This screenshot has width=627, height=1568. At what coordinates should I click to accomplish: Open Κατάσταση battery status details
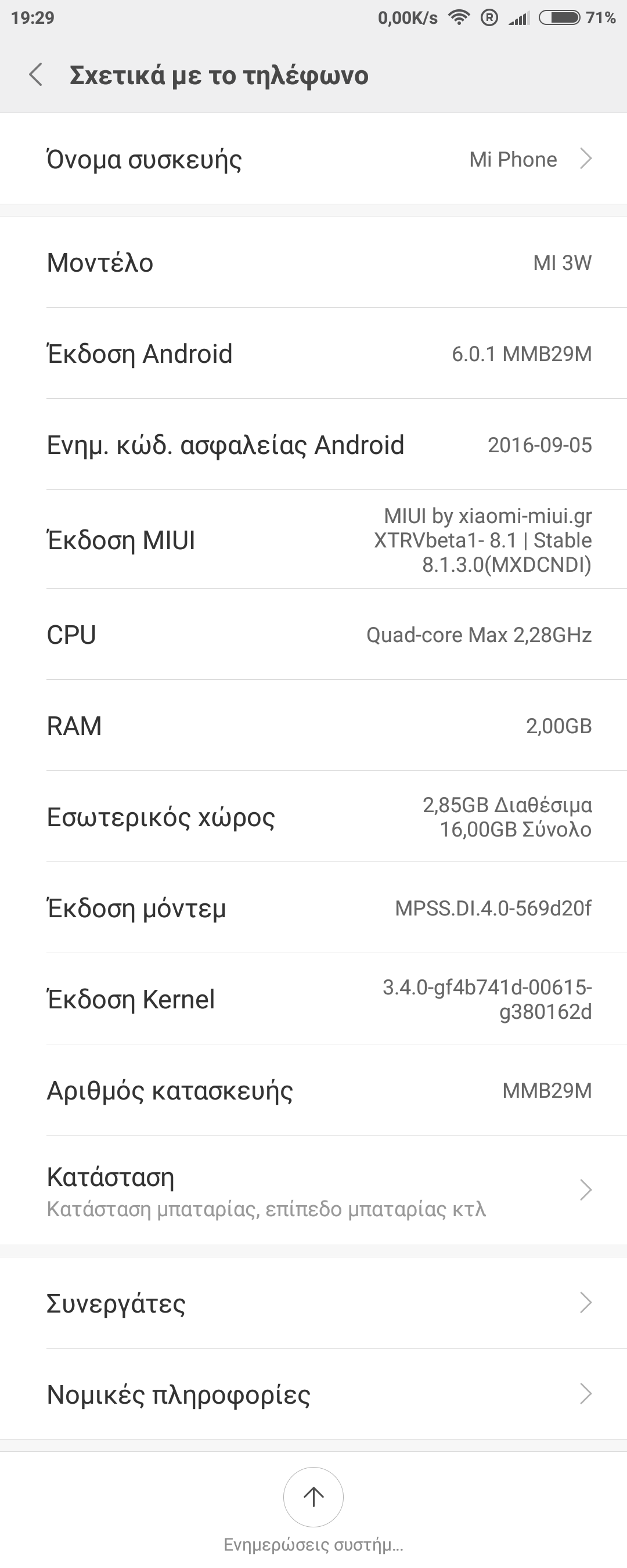click(313, 1190)
